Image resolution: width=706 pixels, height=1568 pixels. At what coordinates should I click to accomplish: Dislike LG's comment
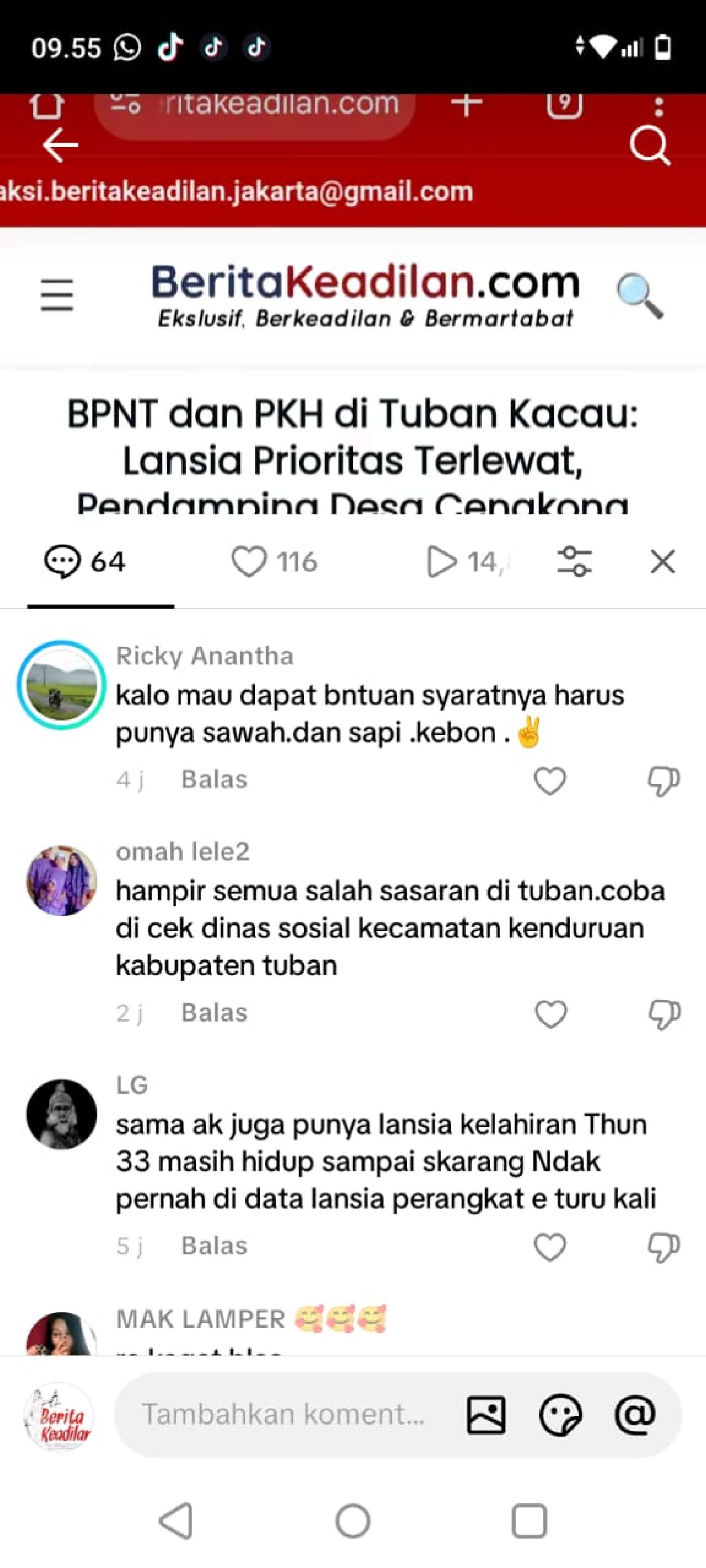[664, 1247]
